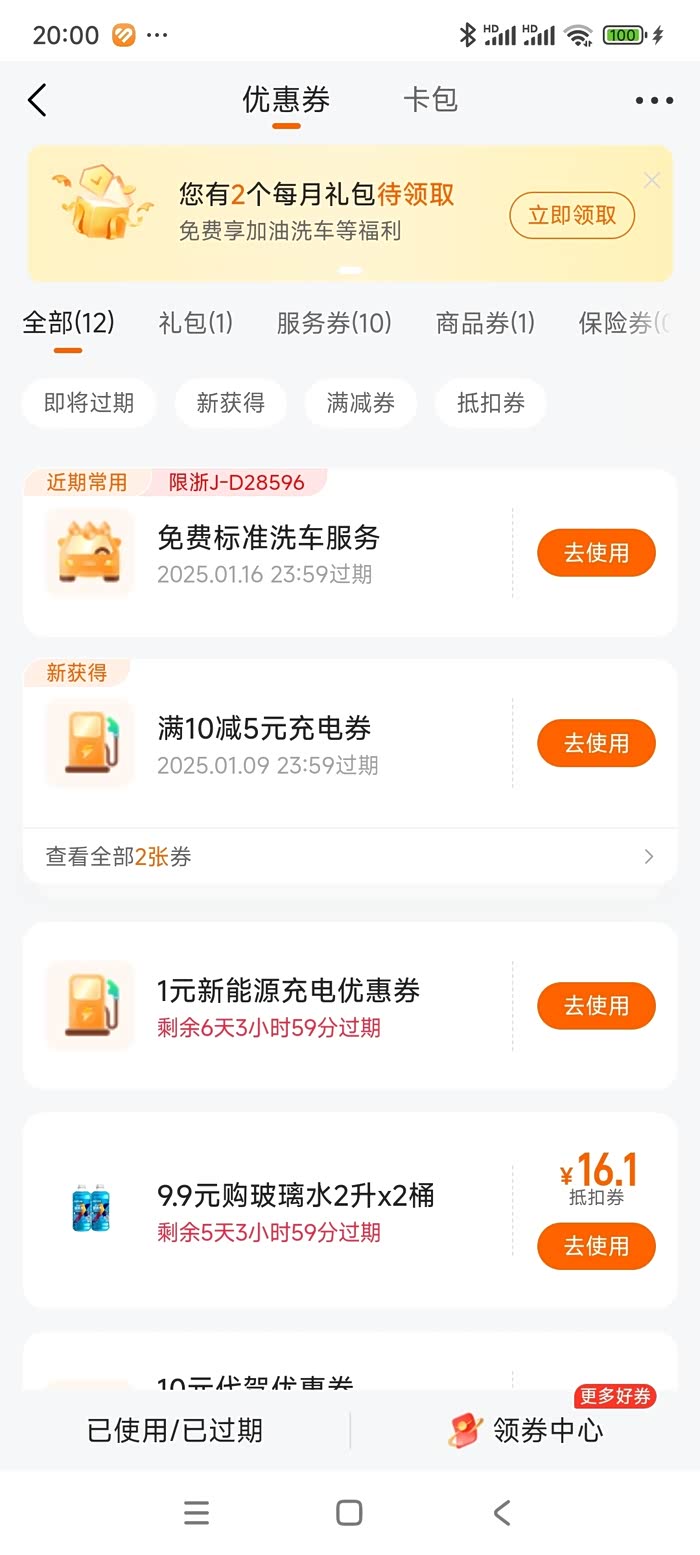This screenshot has height=1555, width=700.
Task: Dismiss the monthly gift banner
Action: tap(652, 181)
